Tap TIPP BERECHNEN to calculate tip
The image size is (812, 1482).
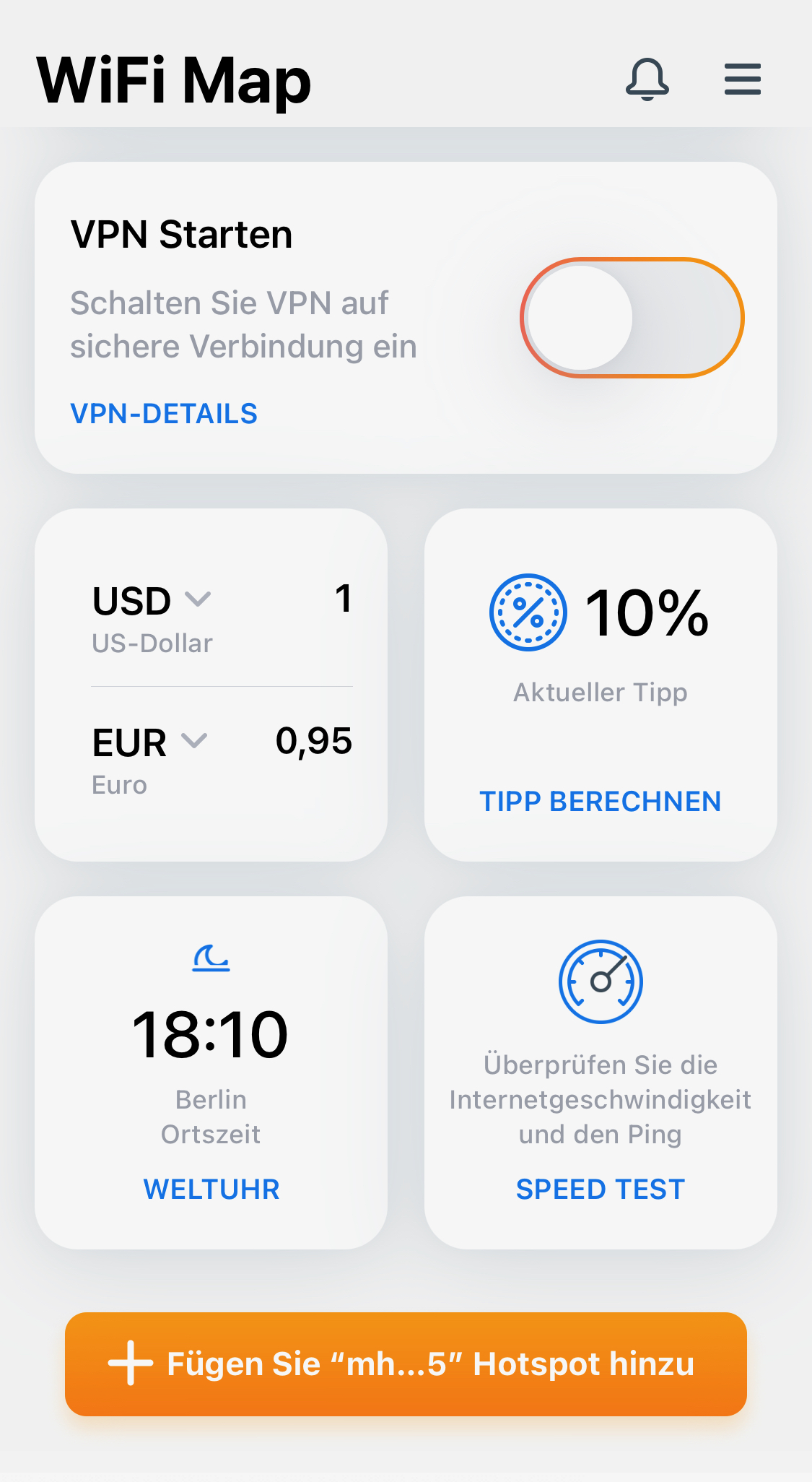click(x=601, y=802)
